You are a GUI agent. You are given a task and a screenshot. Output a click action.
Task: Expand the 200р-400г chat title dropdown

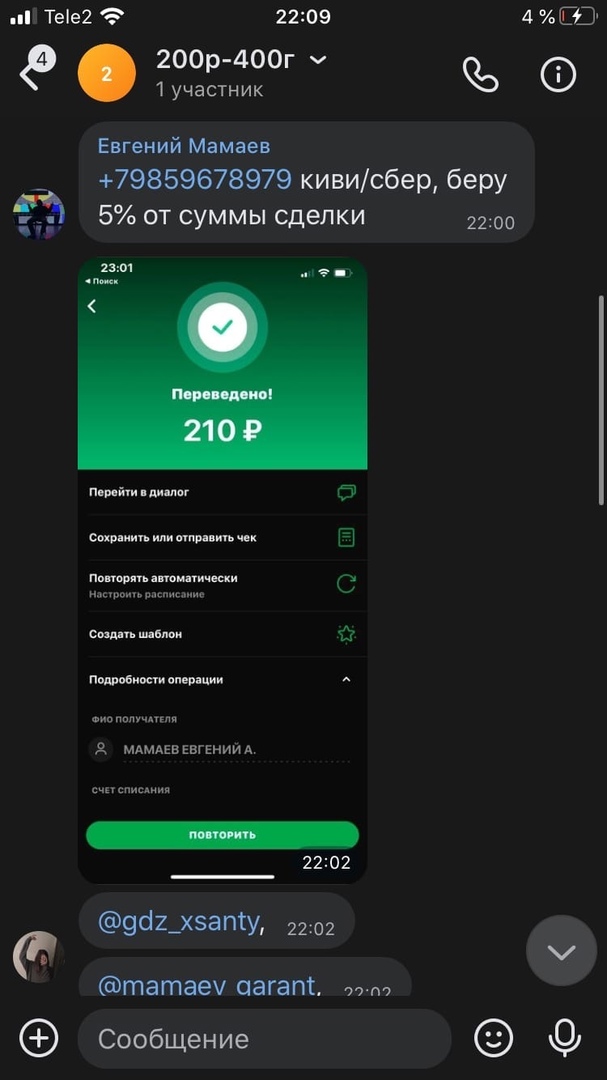[x=318, y=61]
